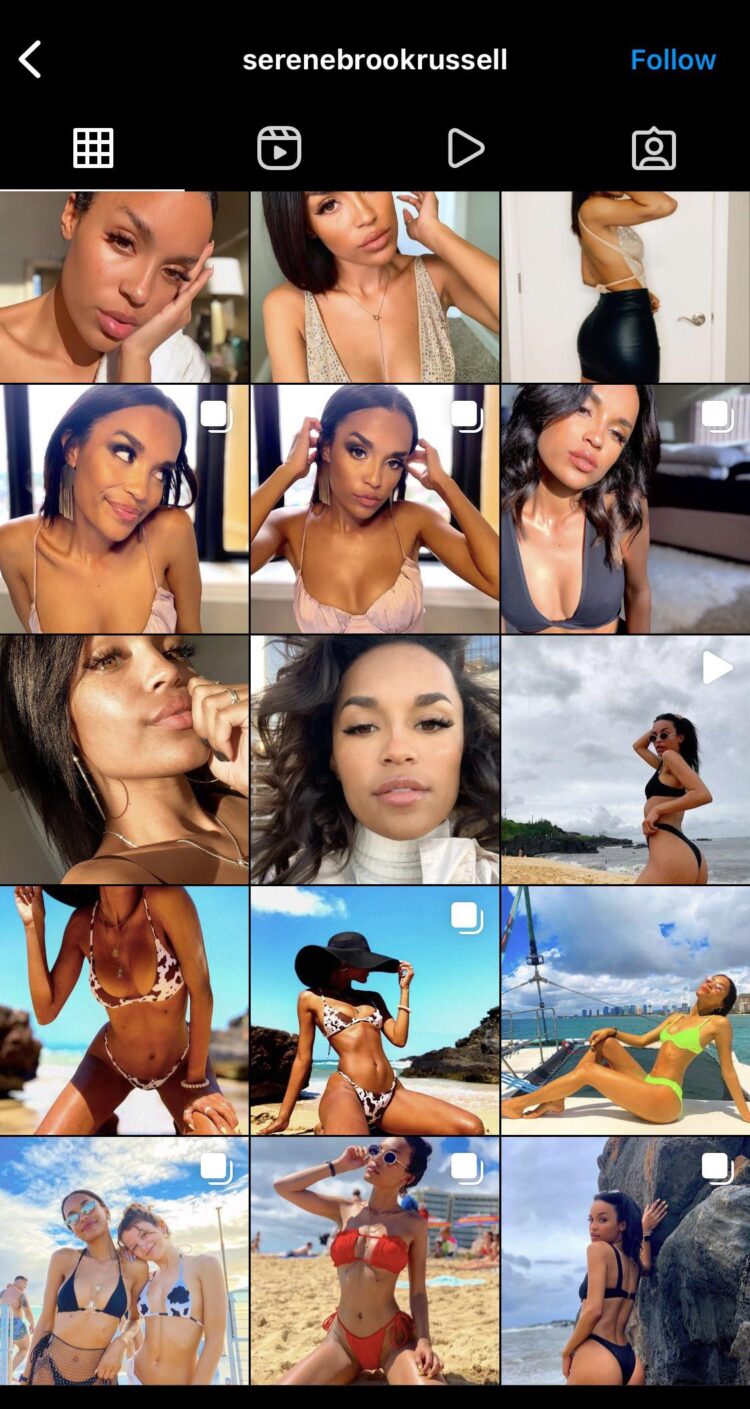Open the post with black leather skirt
This screenshot has height=1409, width=750.
click(x=625, y=287)
